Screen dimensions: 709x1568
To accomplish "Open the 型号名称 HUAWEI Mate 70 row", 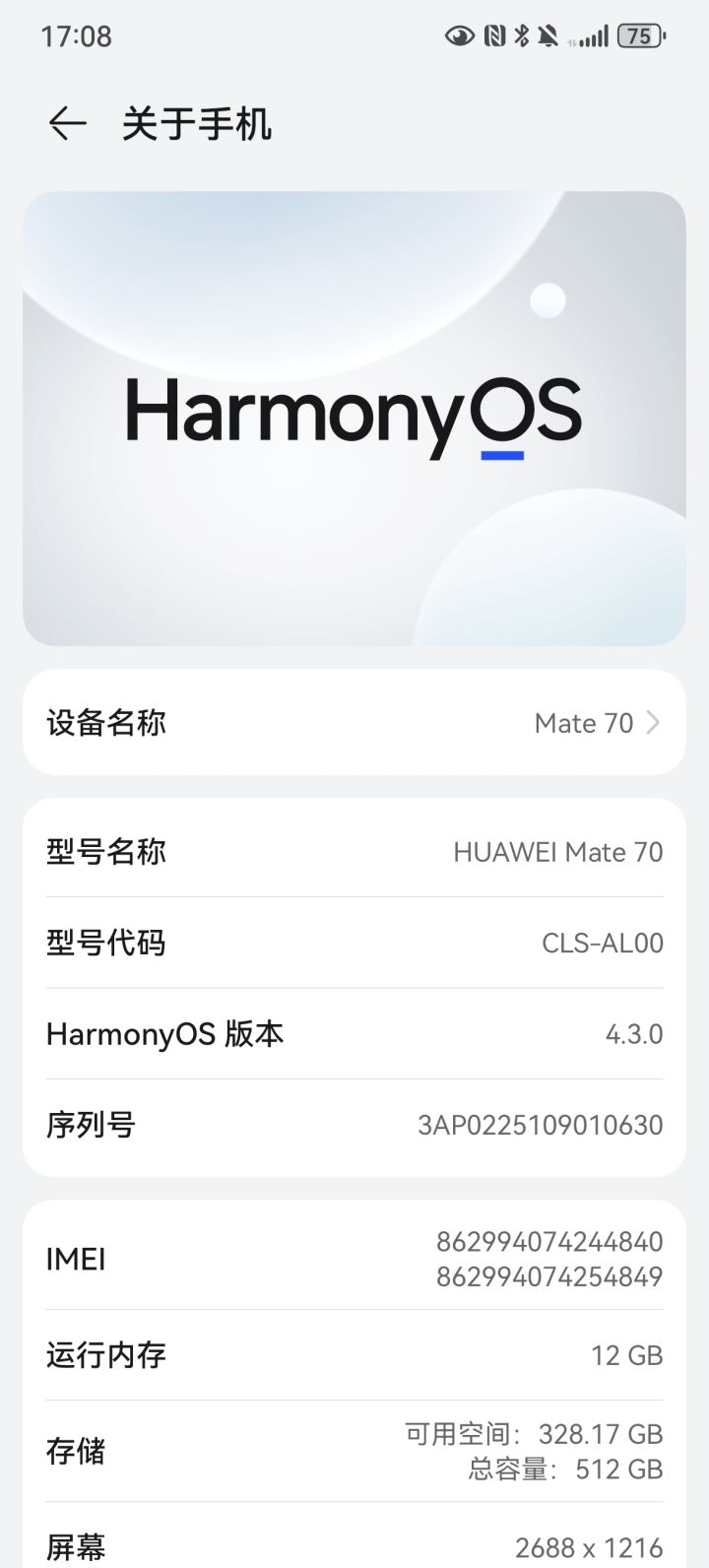I will pos(354,851).
